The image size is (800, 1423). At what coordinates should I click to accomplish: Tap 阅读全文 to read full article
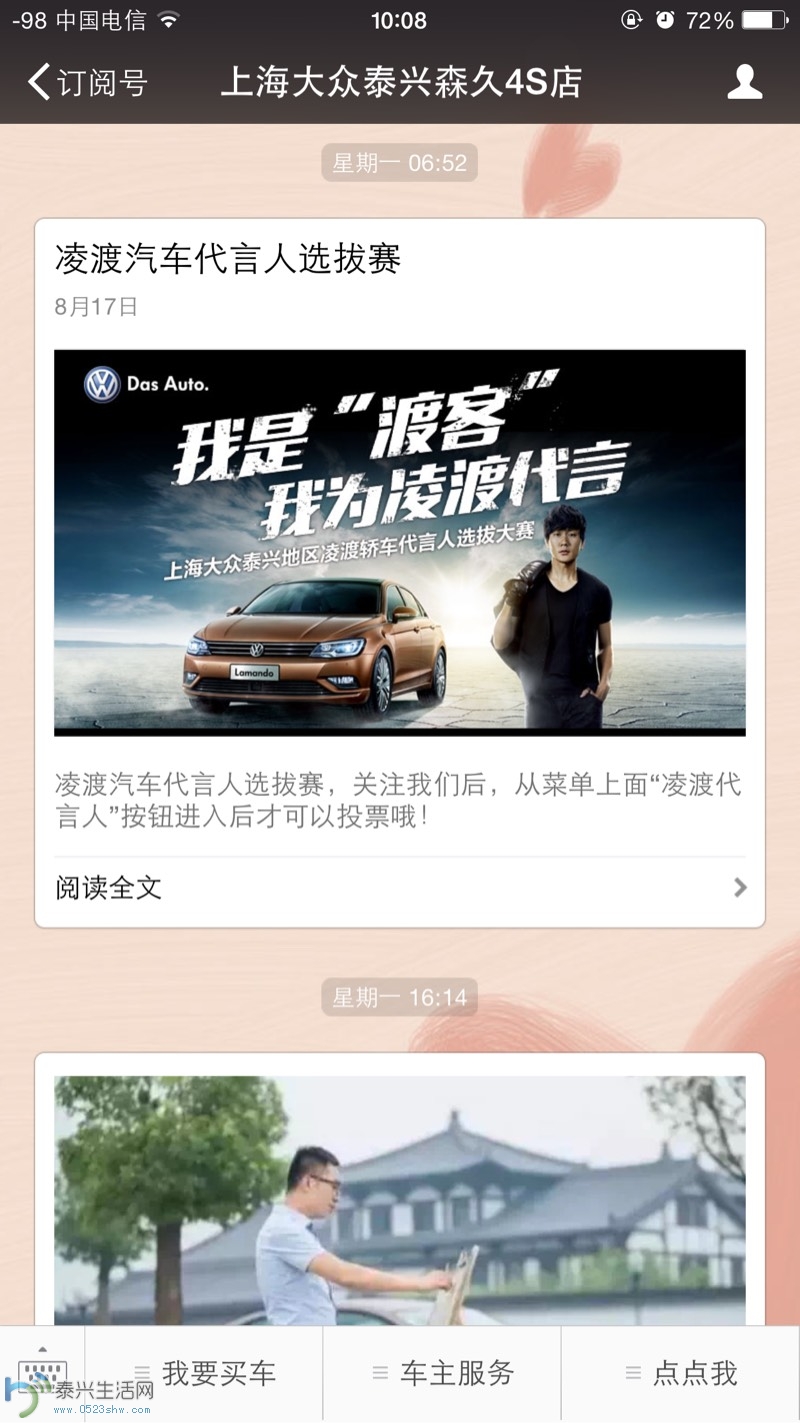pyautogui.click(x=400, y=888)
